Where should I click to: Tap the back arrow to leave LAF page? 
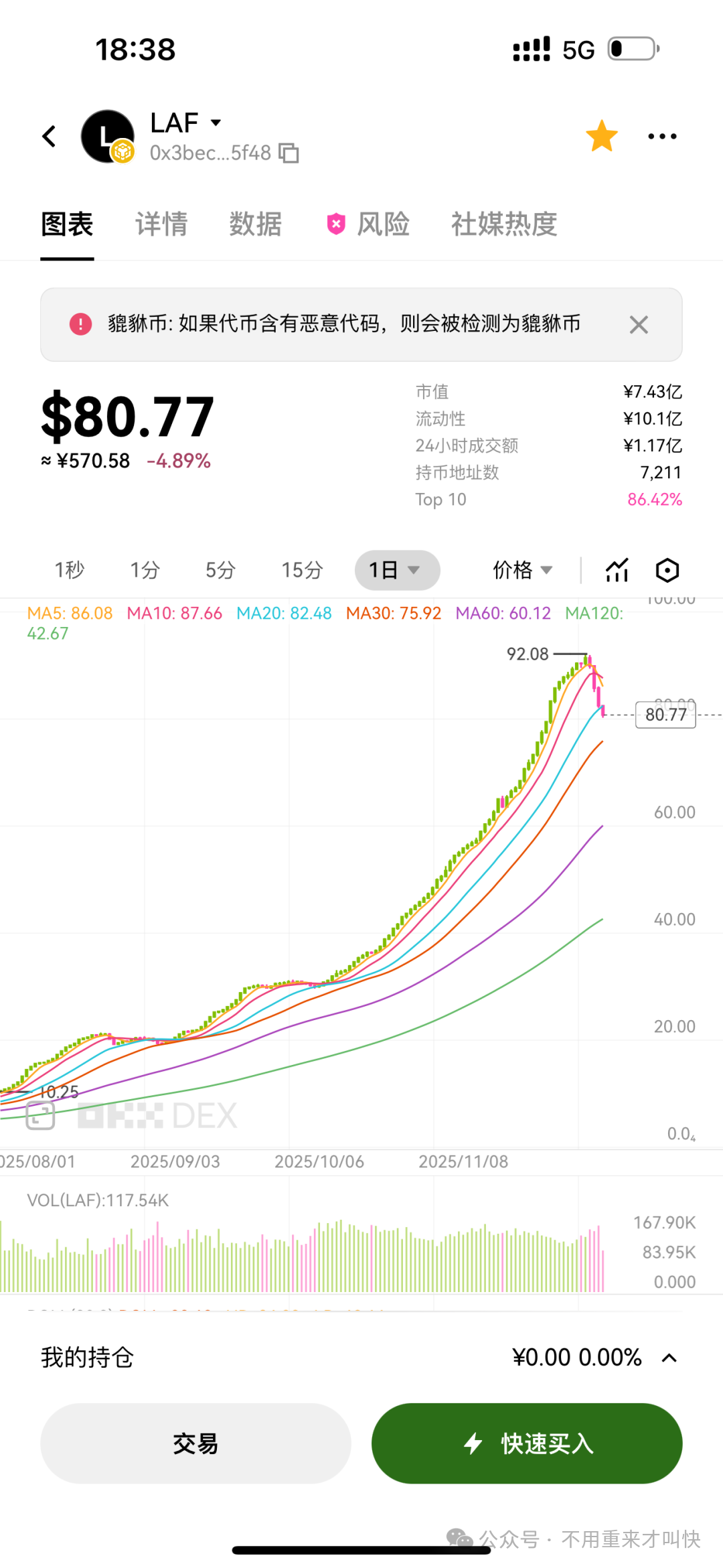50,136
